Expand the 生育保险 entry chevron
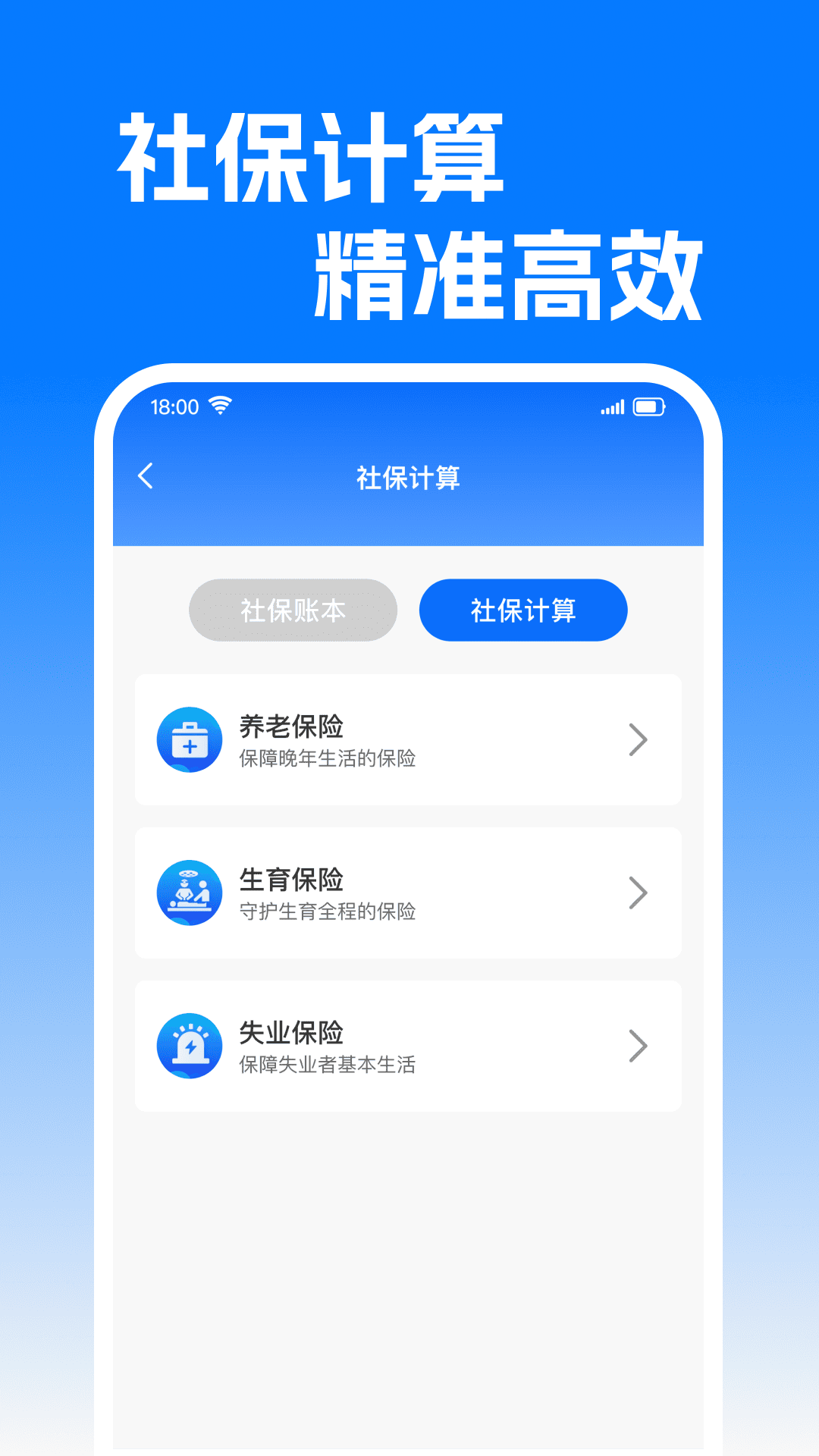The height and width of the screenshot is (1456, 819). tap(638, 892)
